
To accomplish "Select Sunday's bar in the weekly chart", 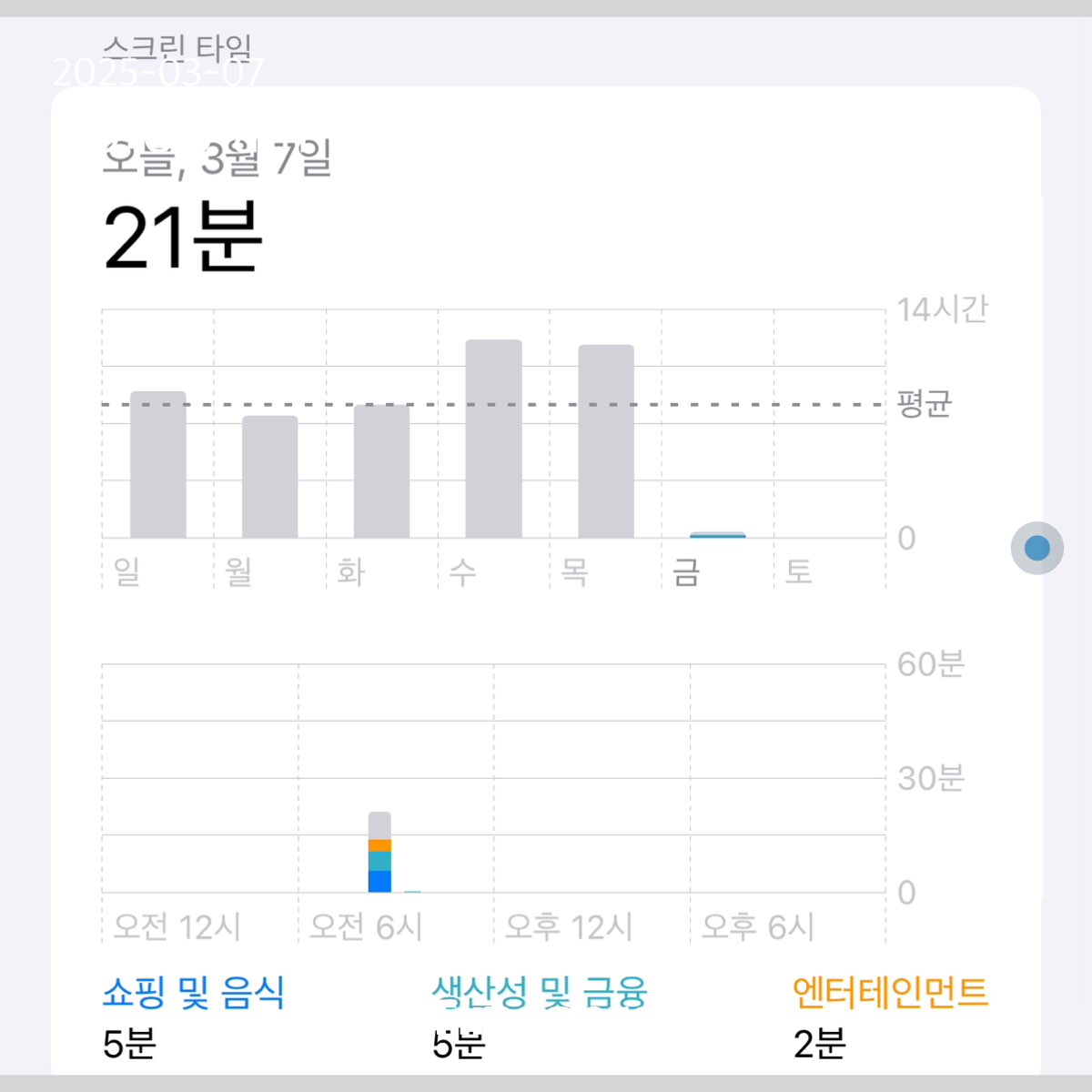I will coord(158,464).
